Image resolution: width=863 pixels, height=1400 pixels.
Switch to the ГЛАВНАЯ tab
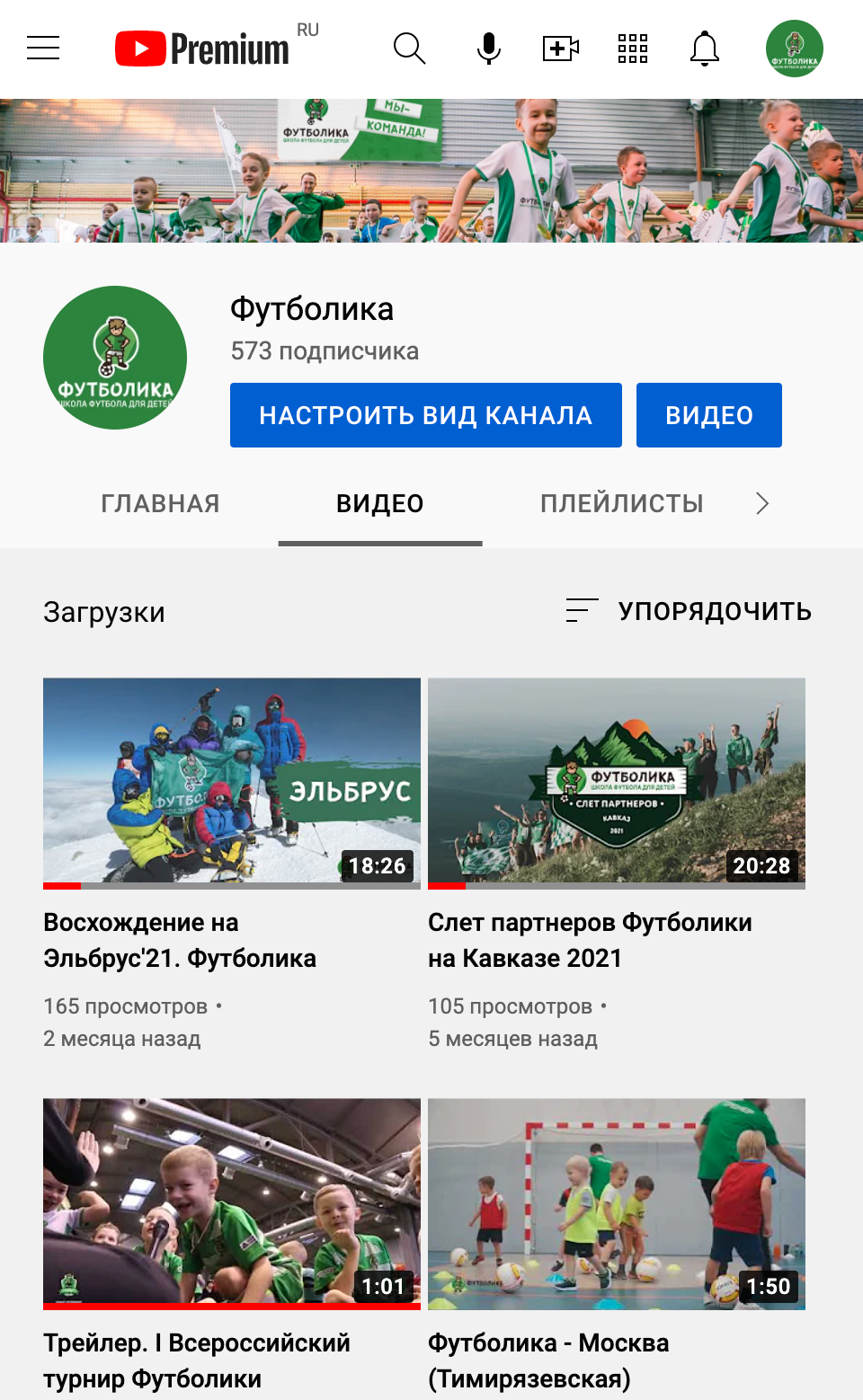161,503
